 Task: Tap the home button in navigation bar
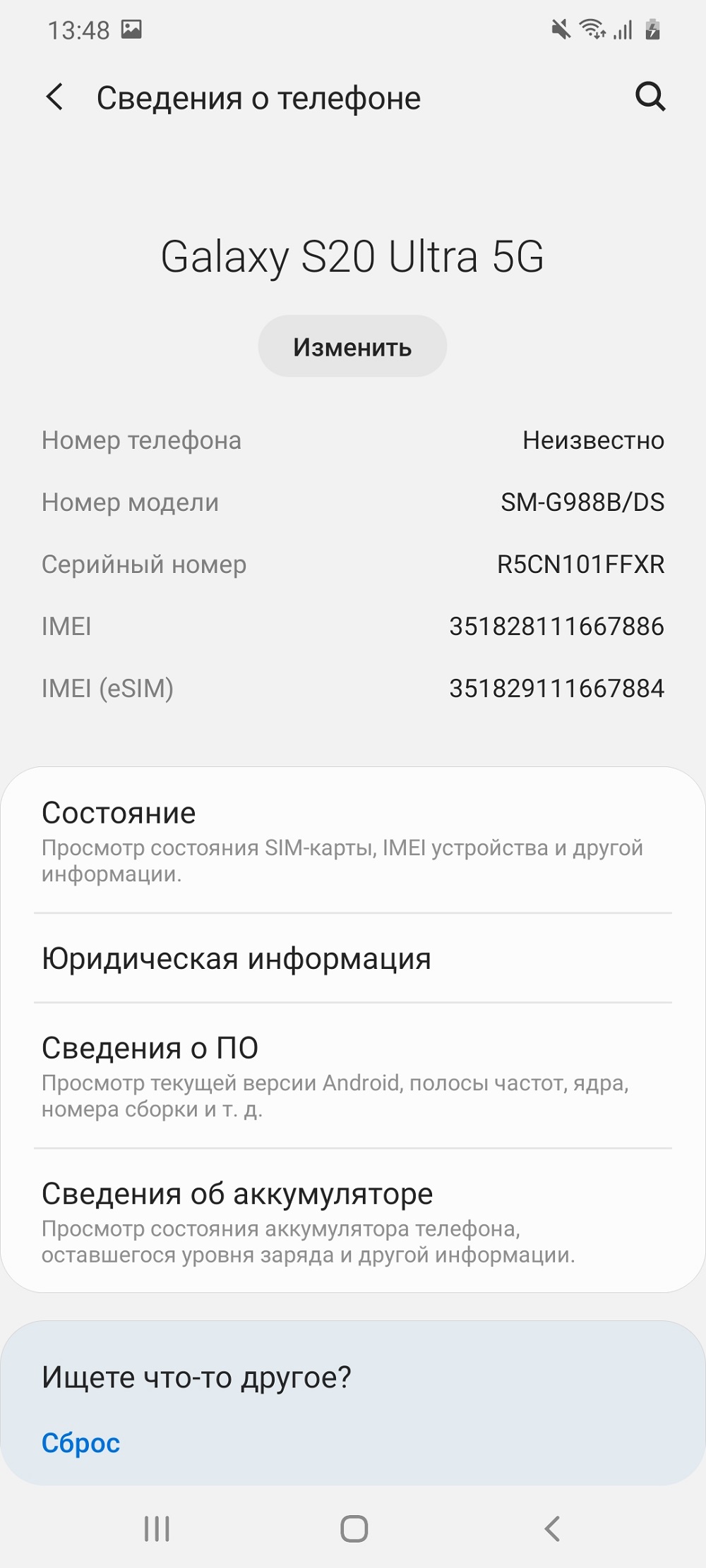tap(354, 1529)
